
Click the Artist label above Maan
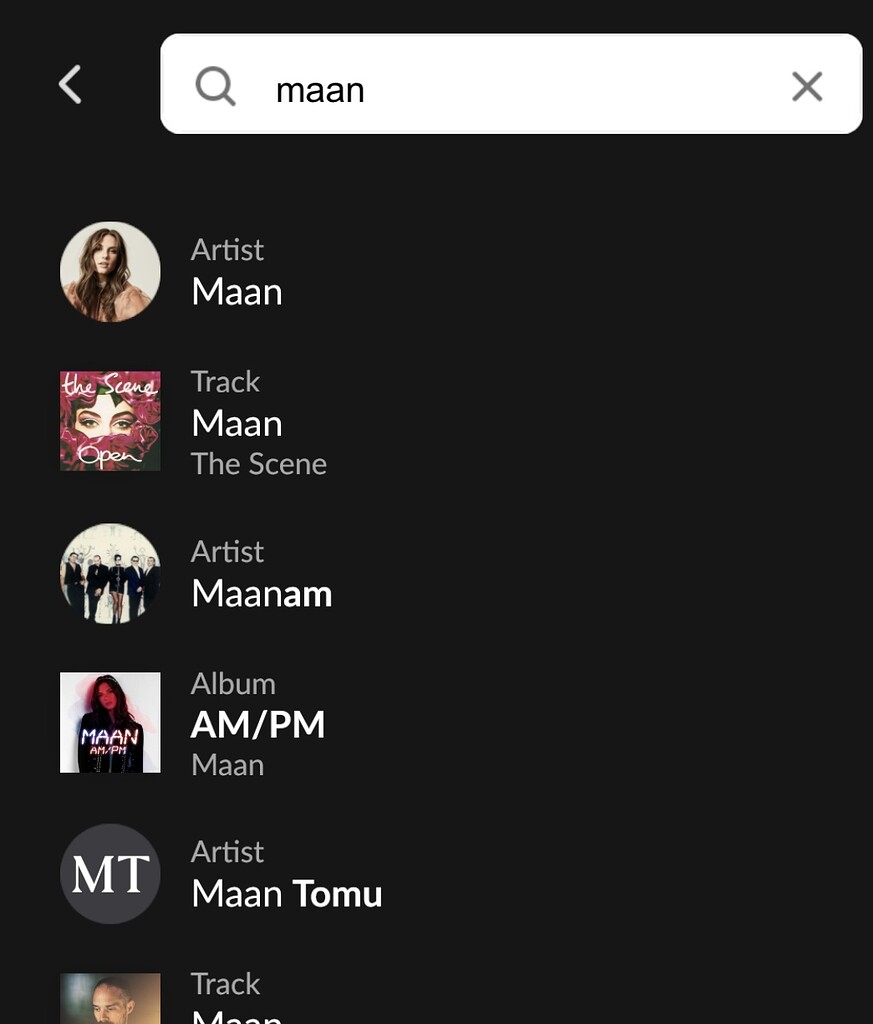pyautogui.click(x=227, y=250)
